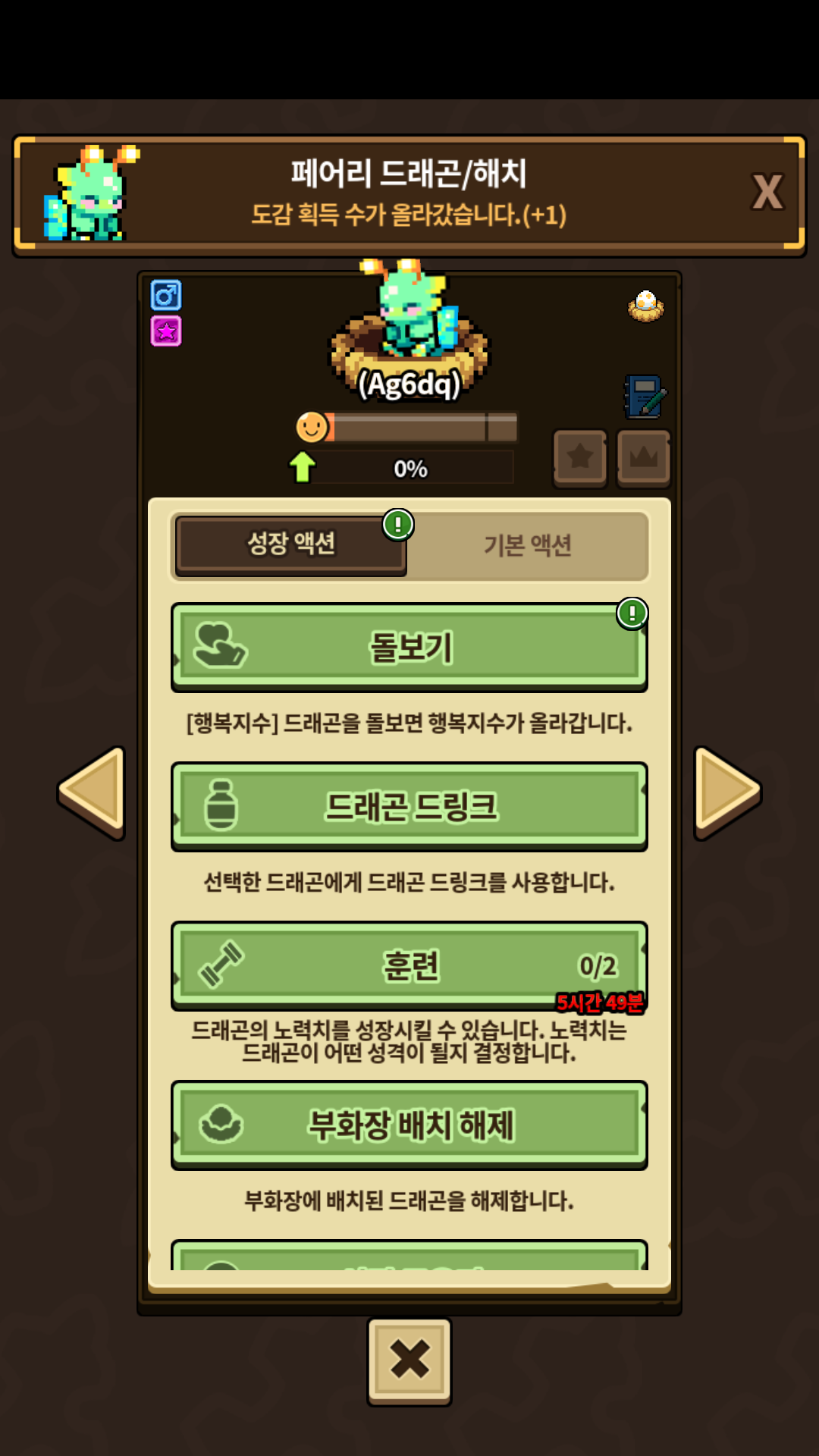Open the egg nest icon

pyautogui.click(x=646, y=306)
